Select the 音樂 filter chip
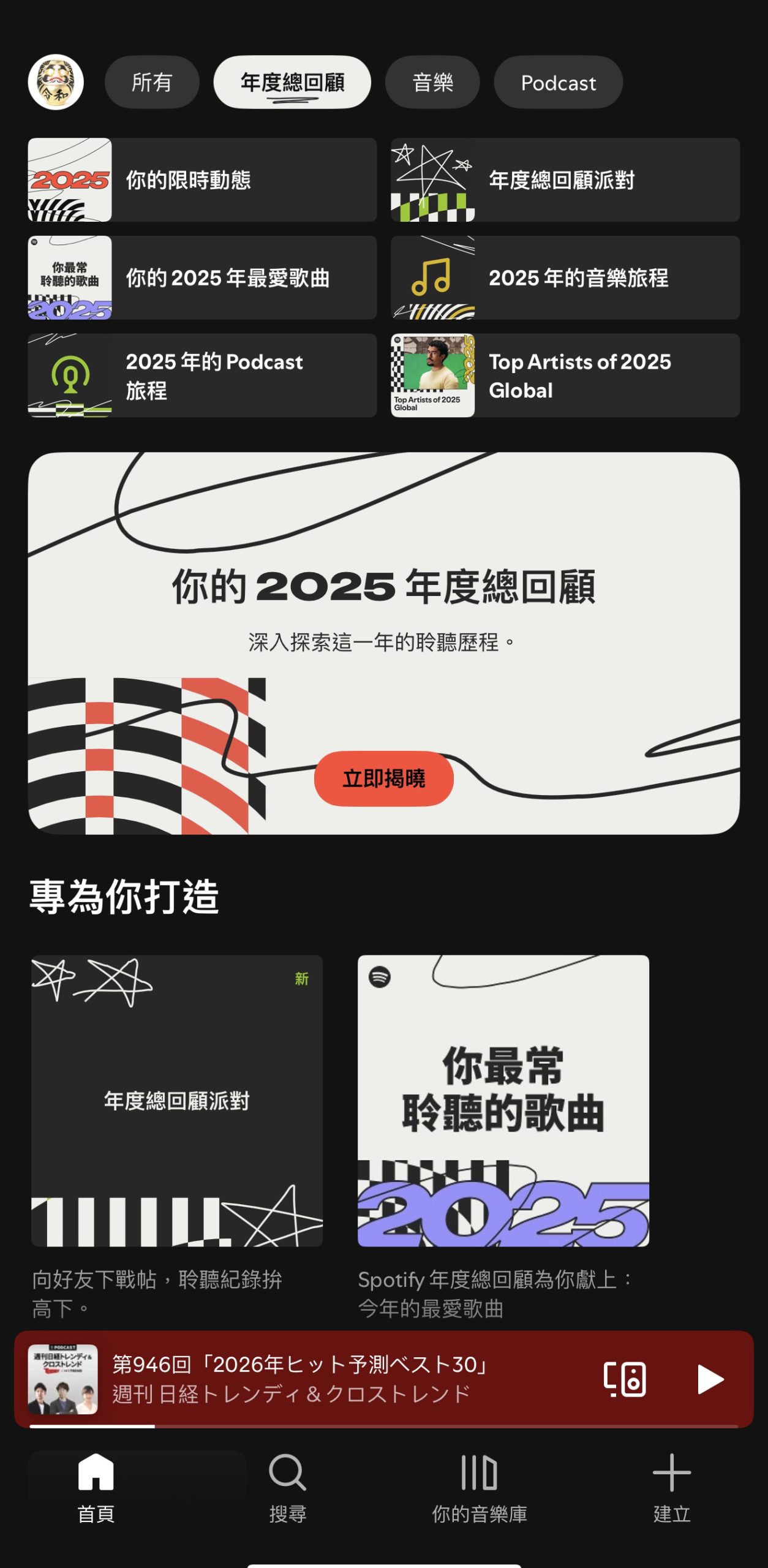This screenshot has width=768, height=1568. pyautogui.click(x=432, y=82)
